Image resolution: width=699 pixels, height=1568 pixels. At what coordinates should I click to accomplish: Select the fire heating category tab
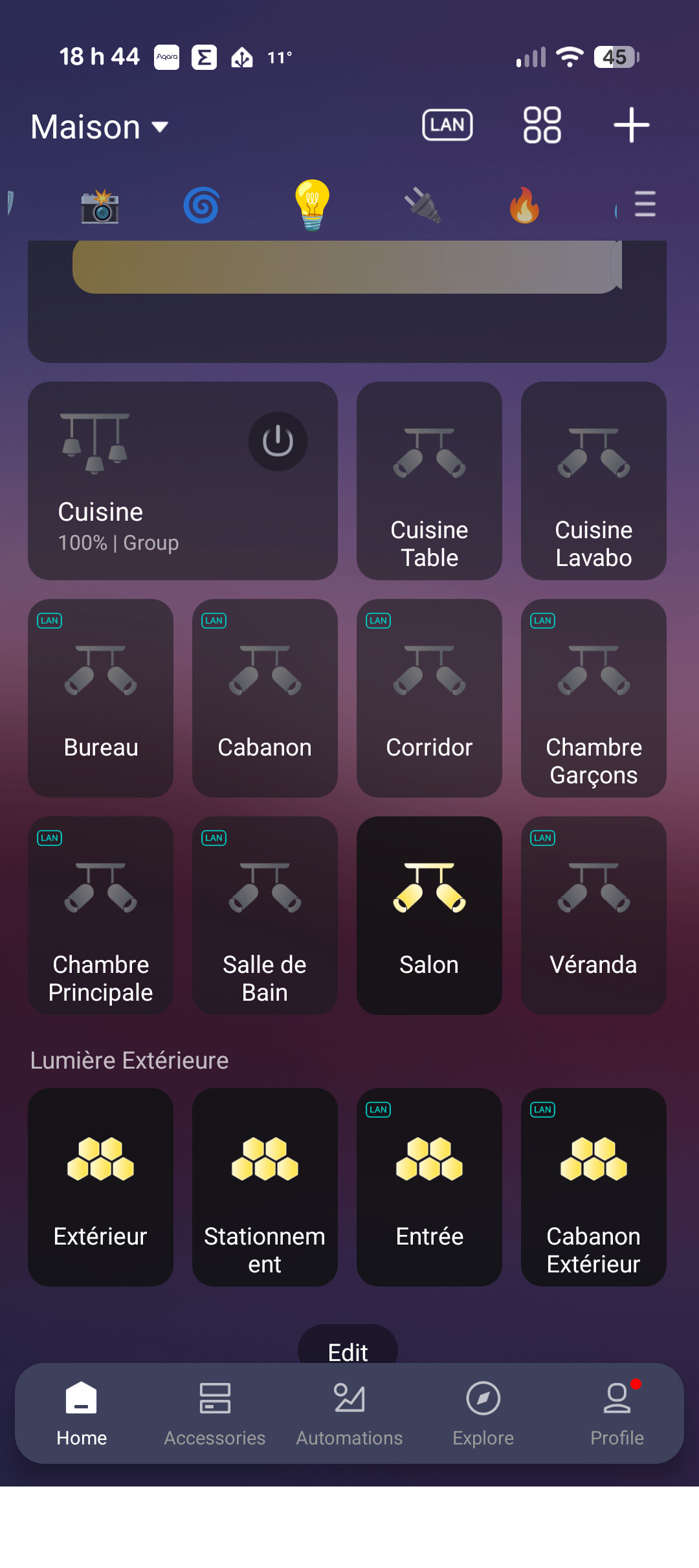tap(524, 206)
